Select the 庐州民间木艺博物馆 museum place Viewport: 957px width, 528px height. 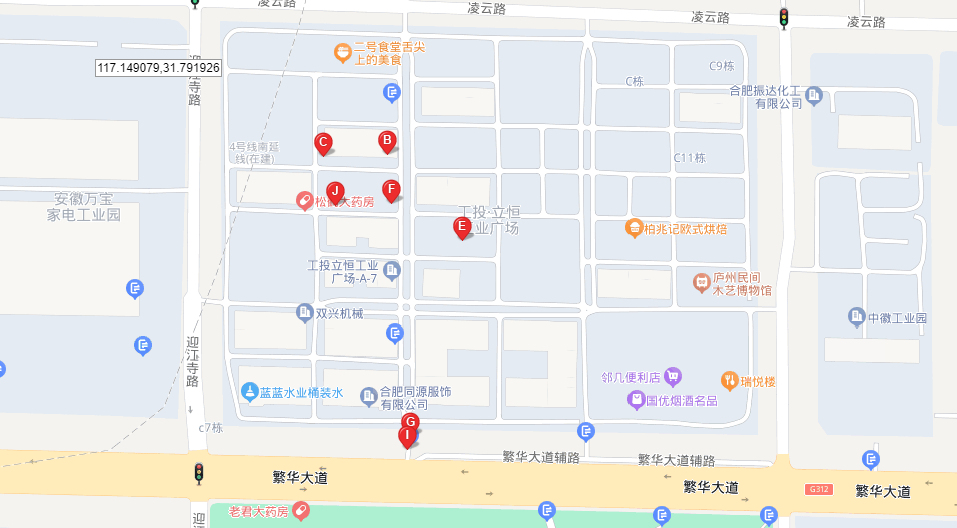(x=701, y=284)
